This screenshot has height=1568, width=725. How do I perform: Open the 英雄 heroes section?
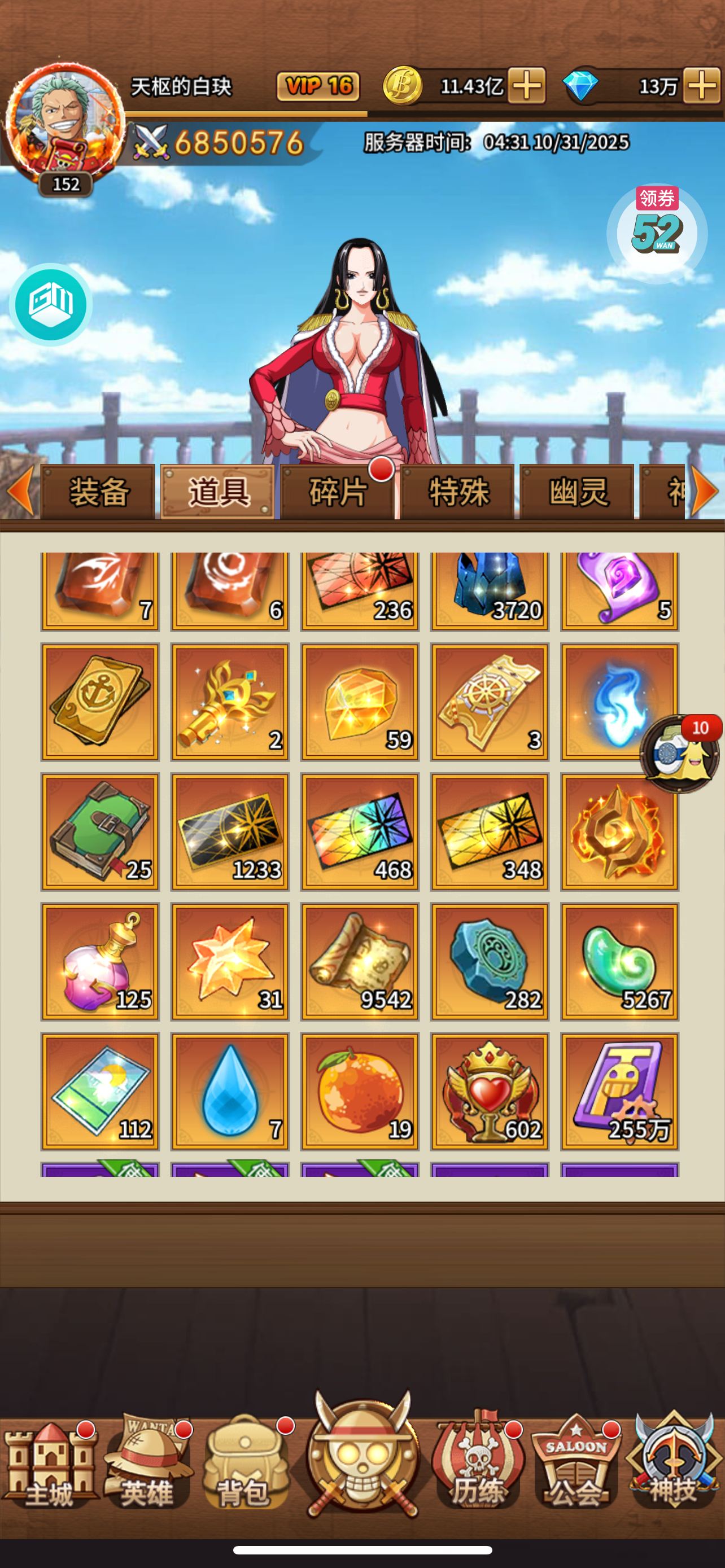146,1466
